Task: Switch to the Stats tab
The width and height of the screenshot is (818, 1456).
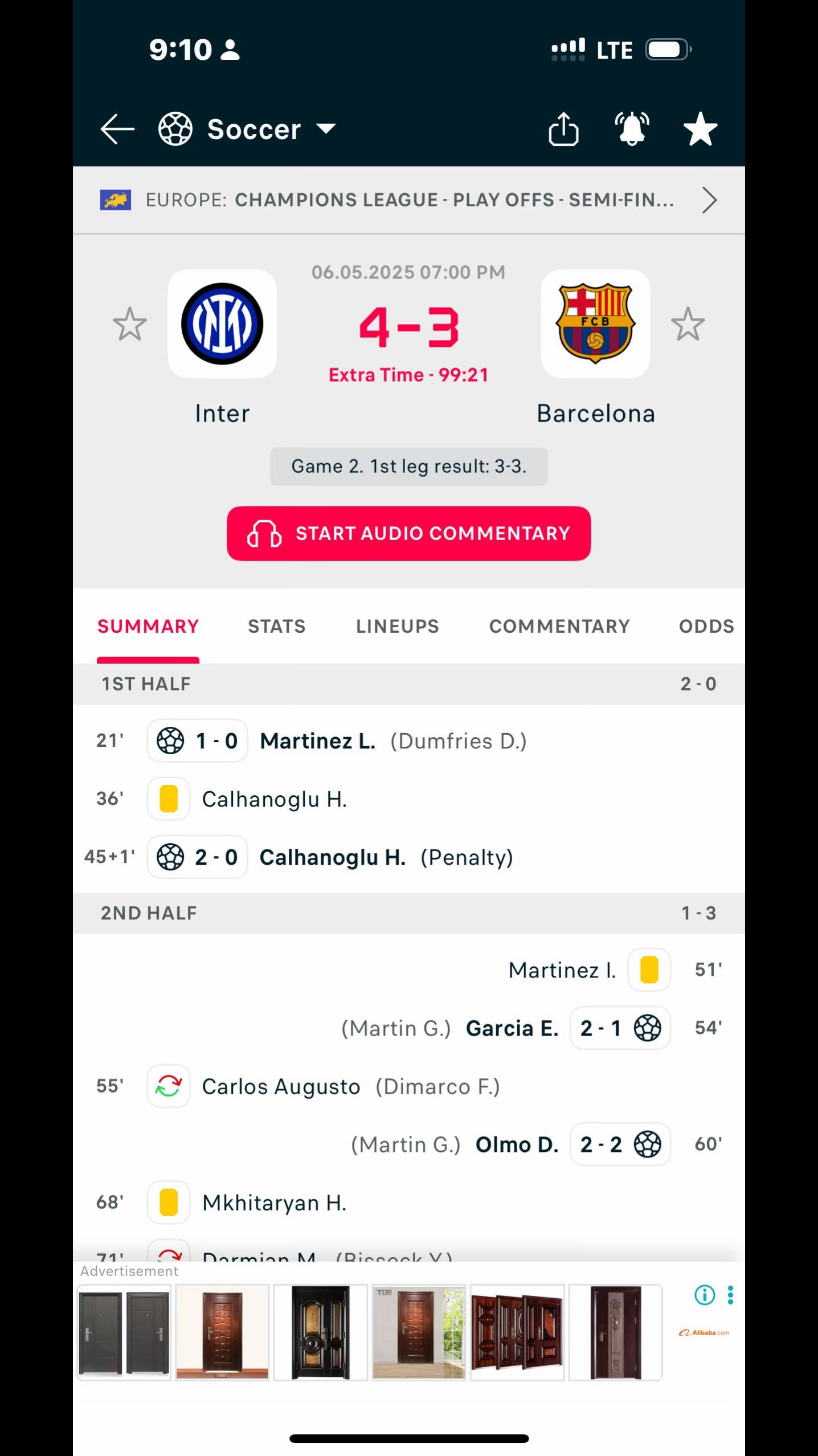Action: (276, 627)
